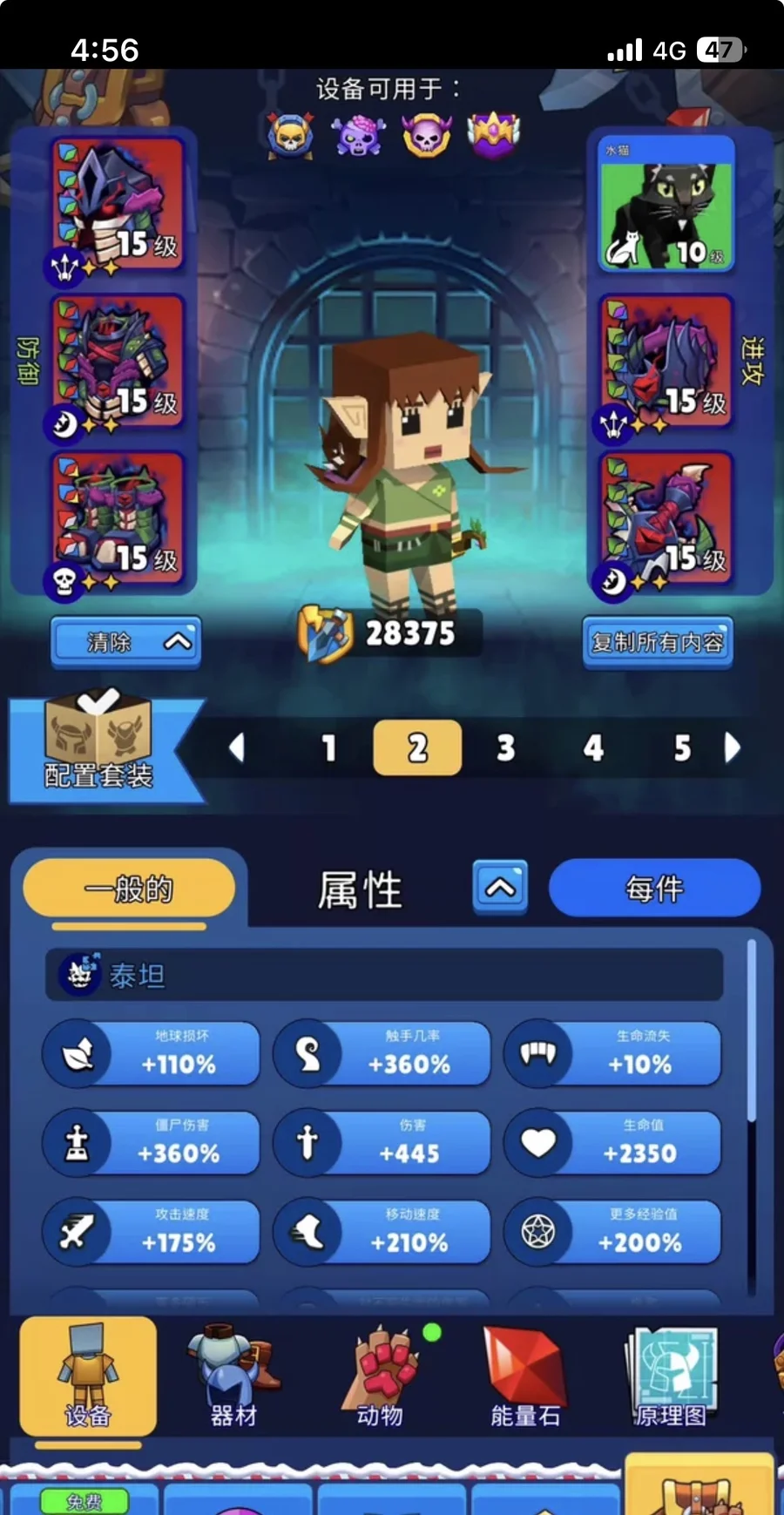Open the 器材 bottom tab
Image resolution: width=784 pixels, height=1515 pixels.
(233, 1378)
